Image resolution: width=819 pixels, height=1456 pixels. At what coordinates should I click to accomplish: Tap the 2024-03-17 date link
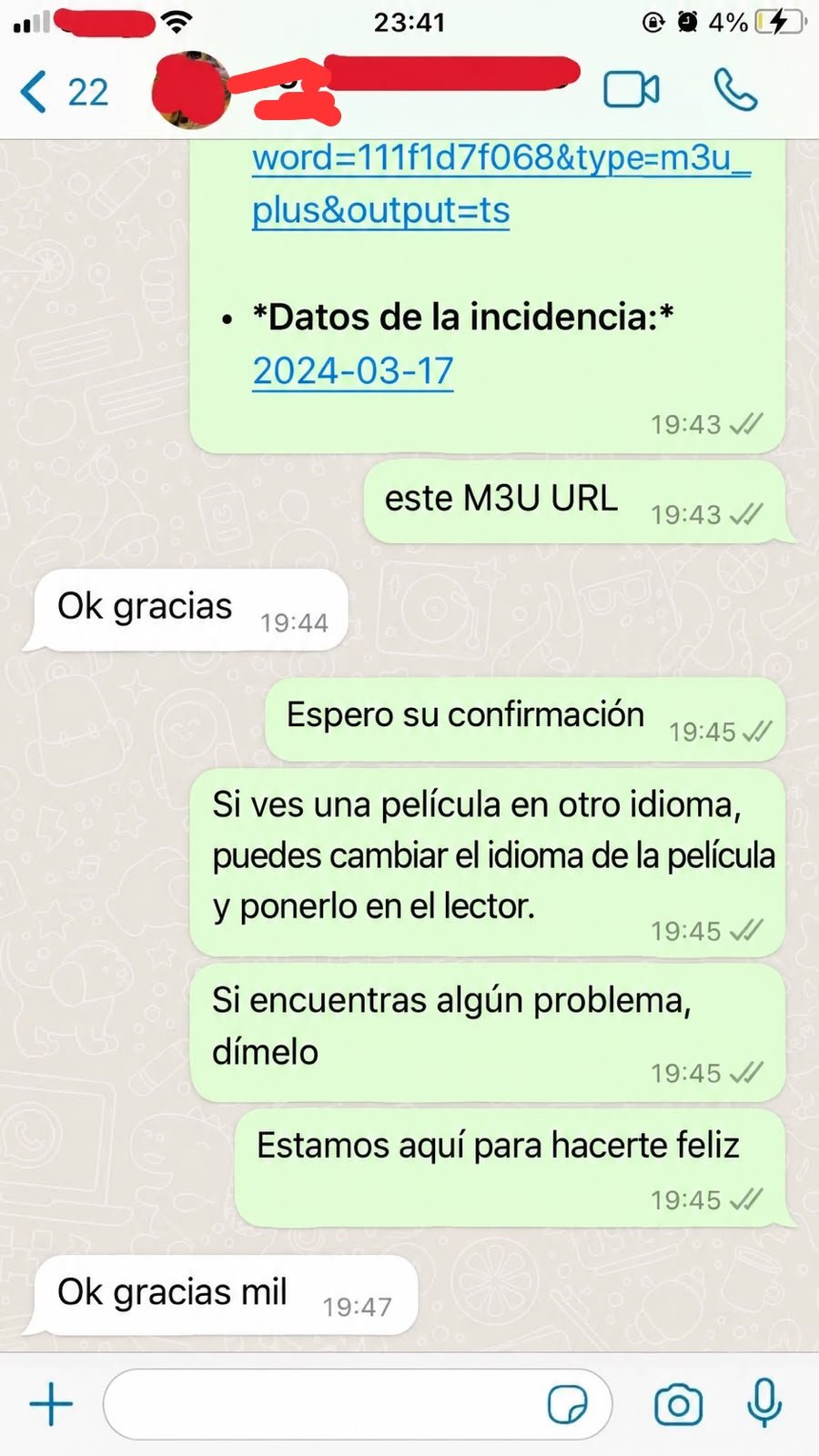click(x=353, y=371)
